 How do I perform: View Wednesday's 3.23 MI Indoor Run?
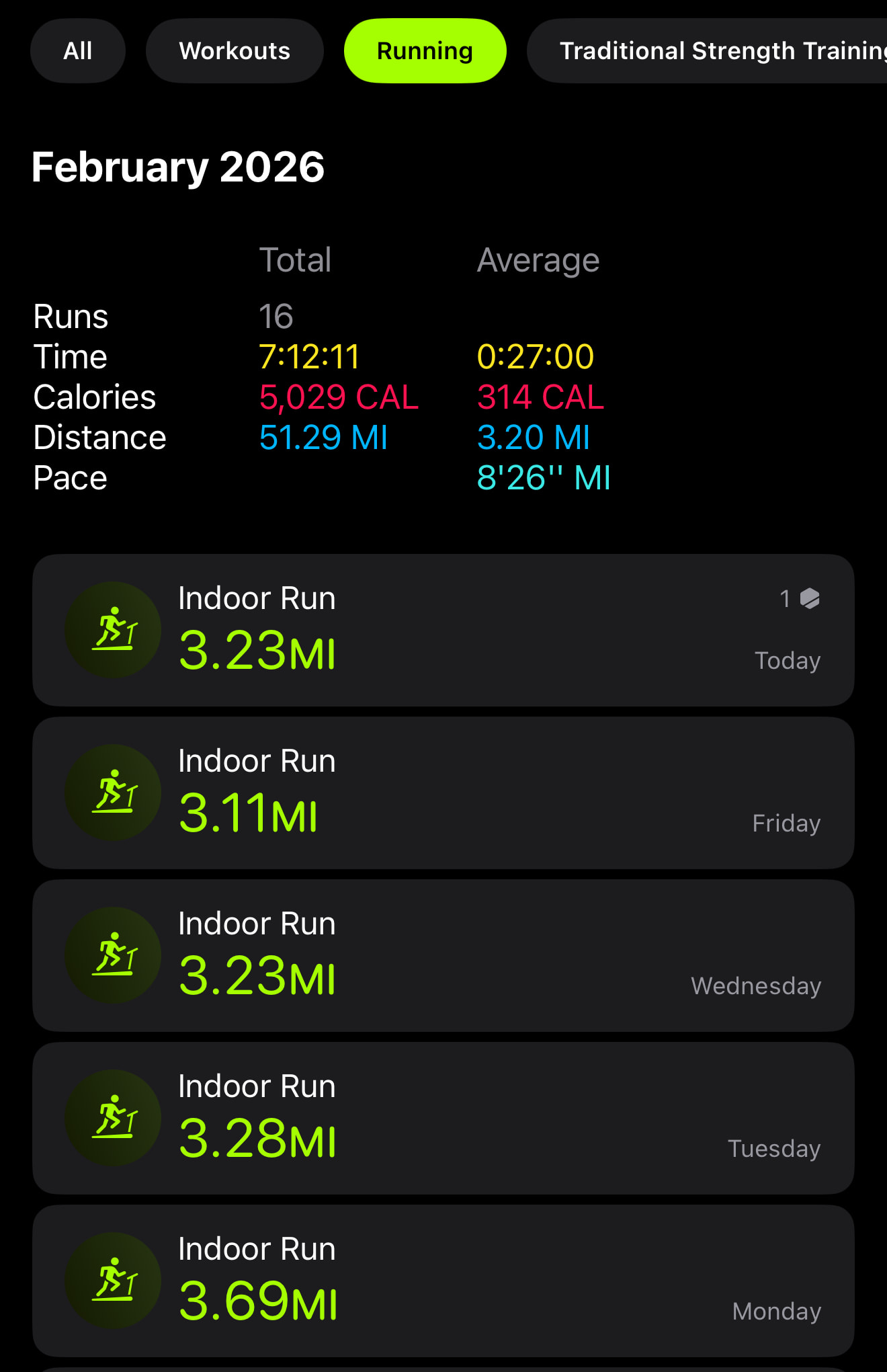tap(443, 955)
